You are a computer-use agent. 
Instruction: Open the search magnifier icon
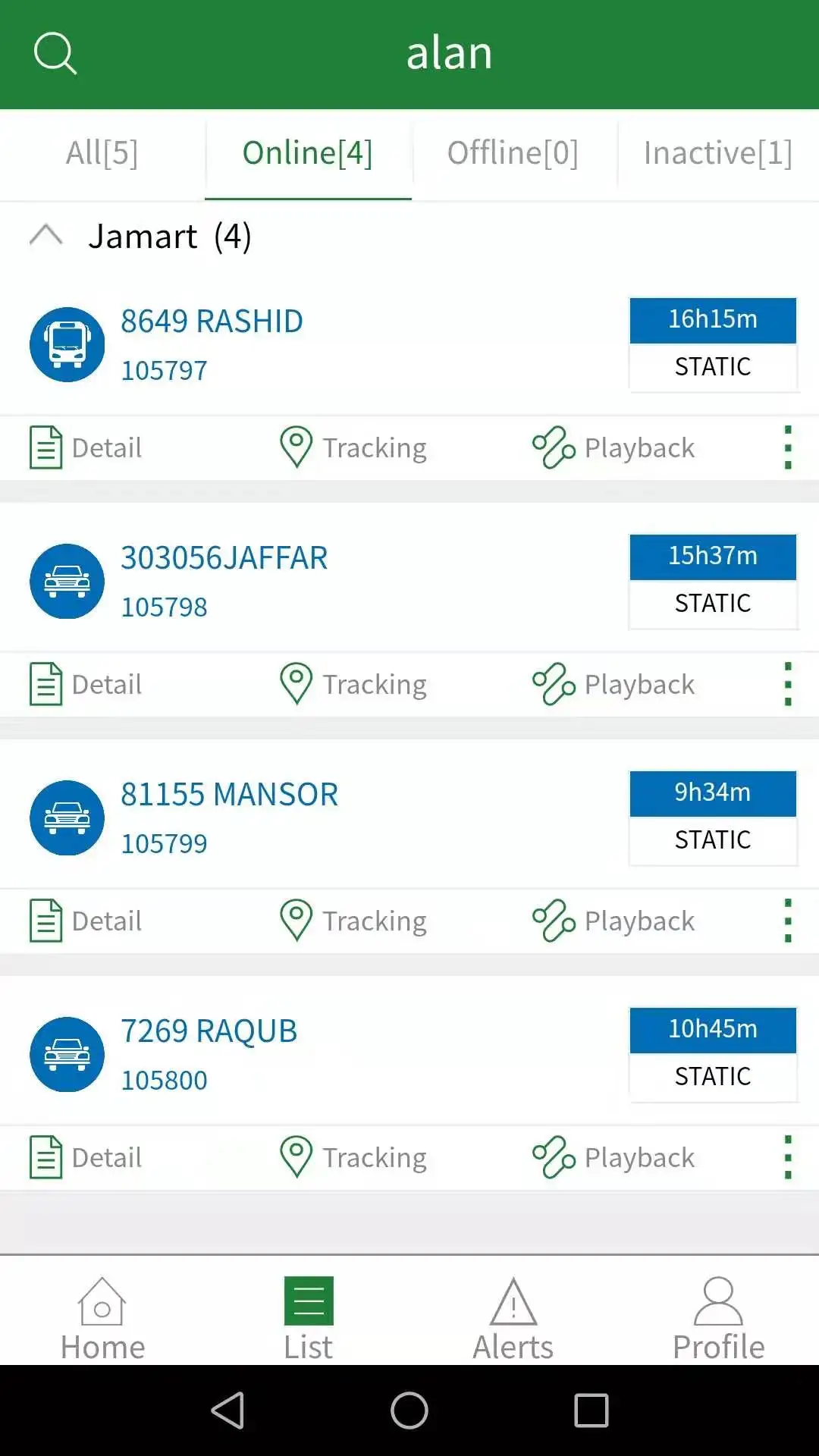(x=55, y=53)
